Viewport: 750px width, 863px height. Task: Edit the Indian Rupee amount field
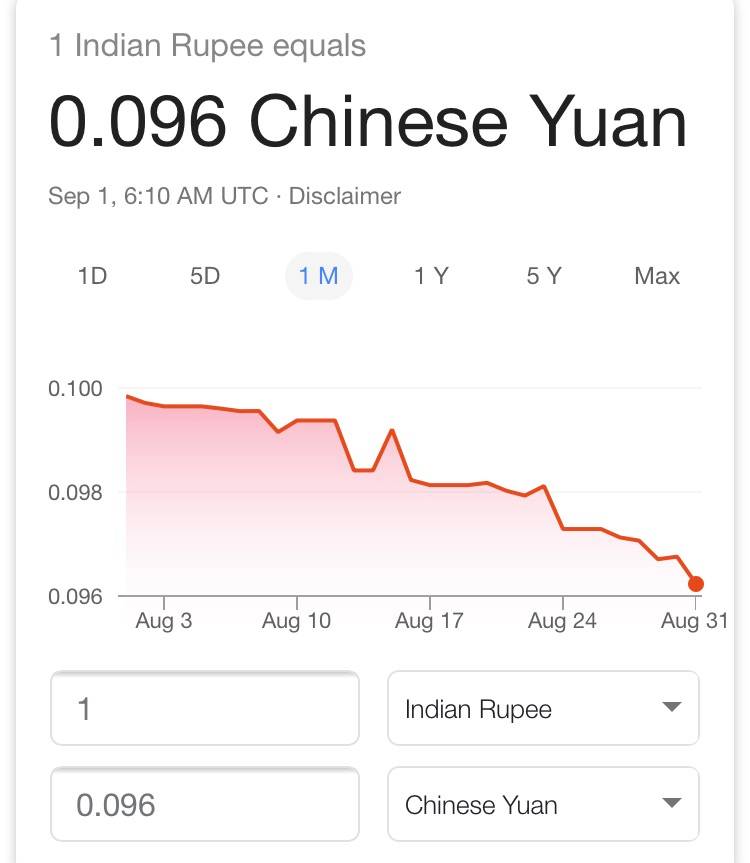coord(204,709)
